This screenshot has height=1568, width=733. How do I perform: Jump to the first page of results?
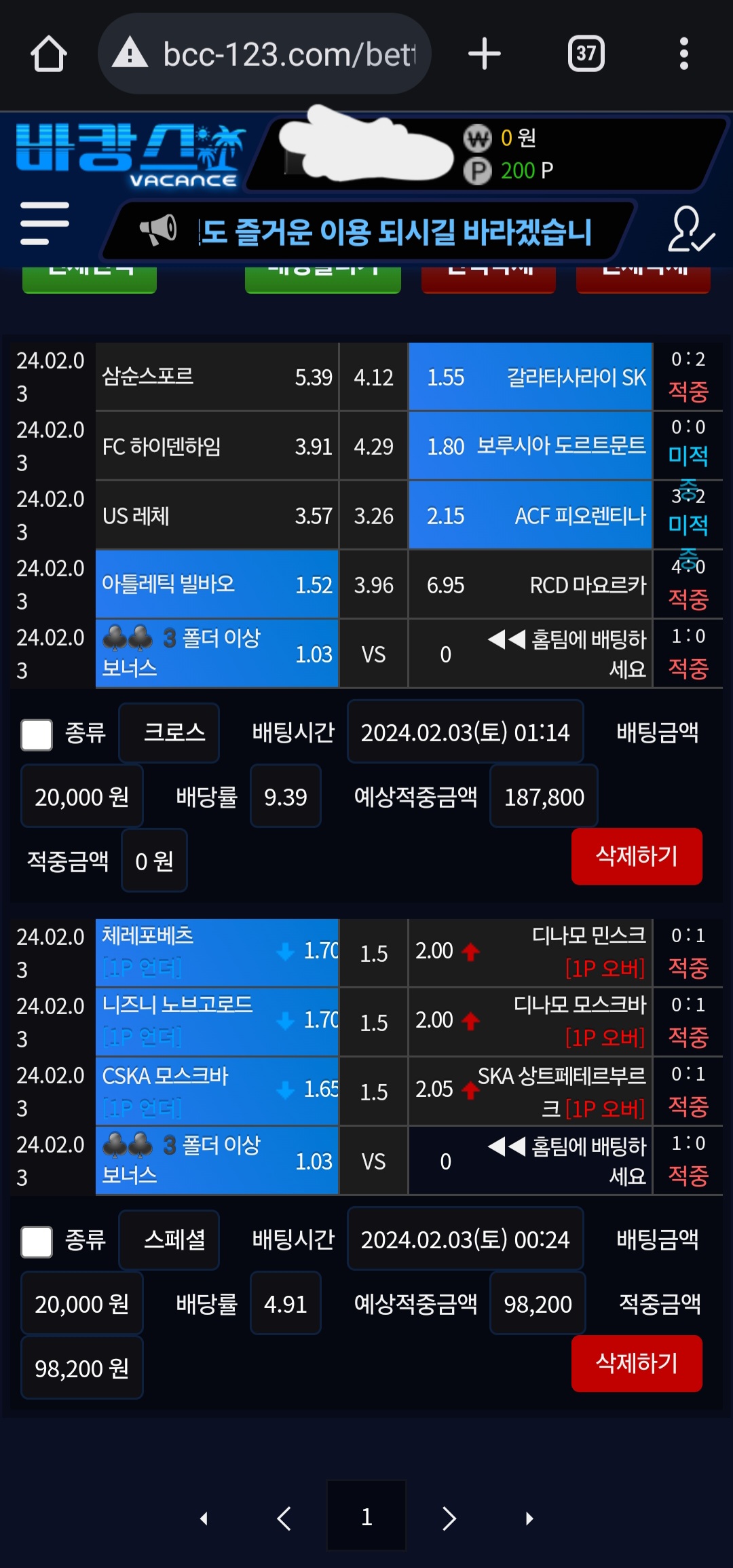point(204,1518)
